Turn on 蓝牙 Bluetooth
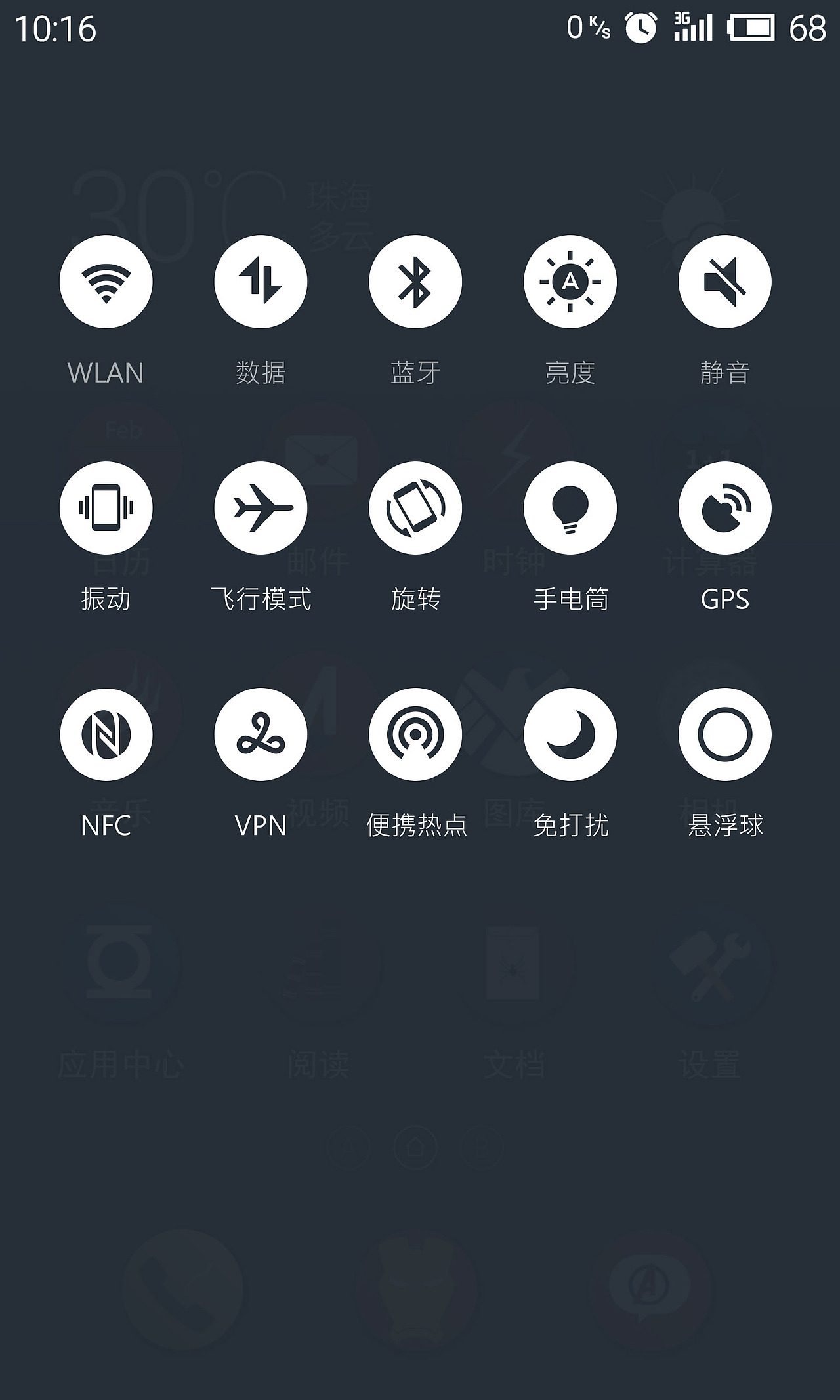840x1400 pixels. (415, 281)
